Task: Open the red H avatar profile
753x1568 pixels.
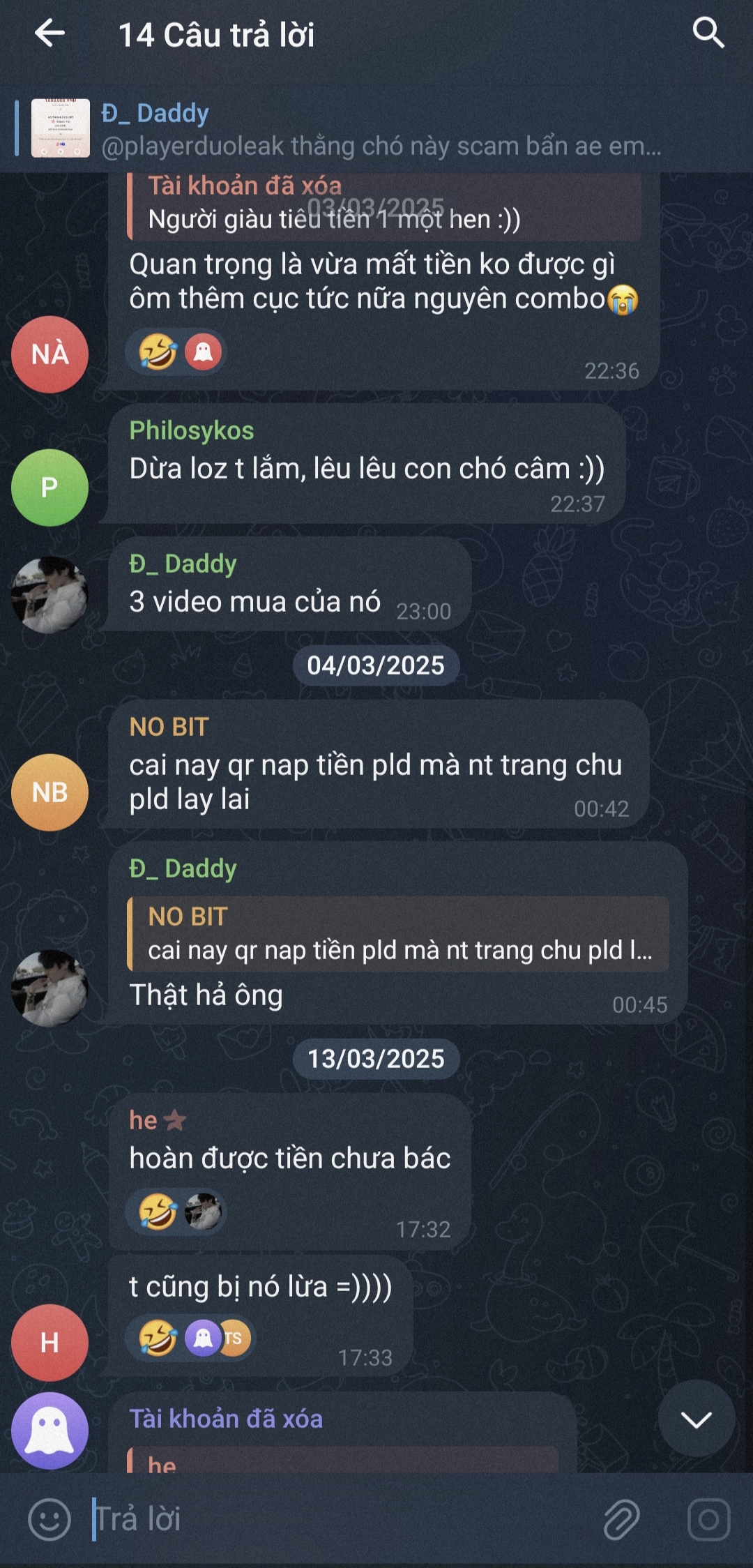Action: pos(50,1342)
